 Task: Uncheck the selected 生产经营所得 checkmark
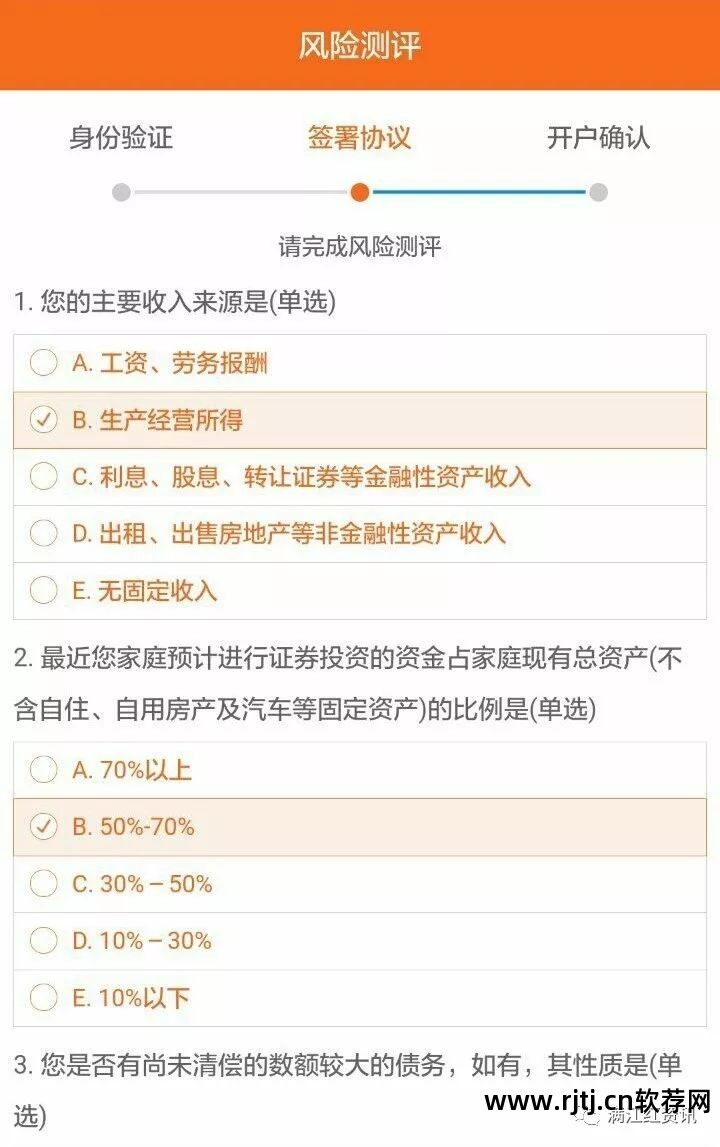[x=44, y=421]
